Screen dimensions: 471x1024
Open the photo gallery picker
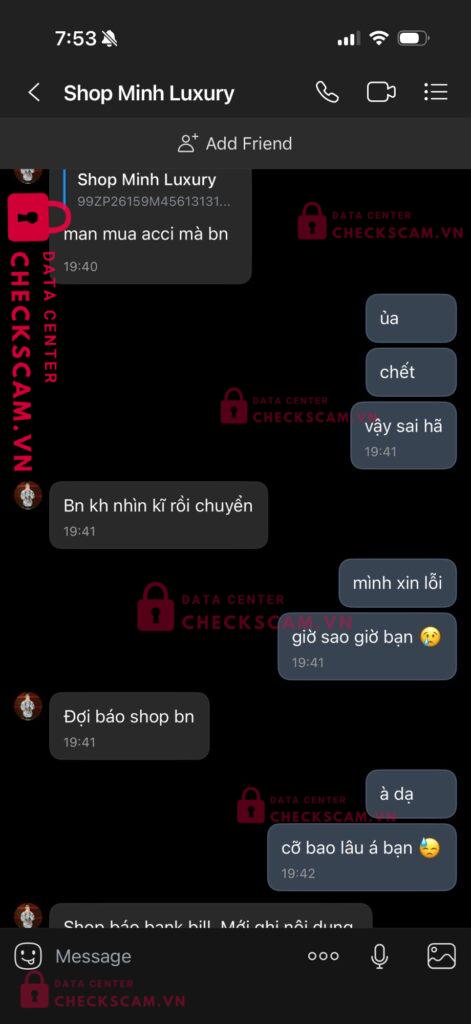[x=442, y=956]
